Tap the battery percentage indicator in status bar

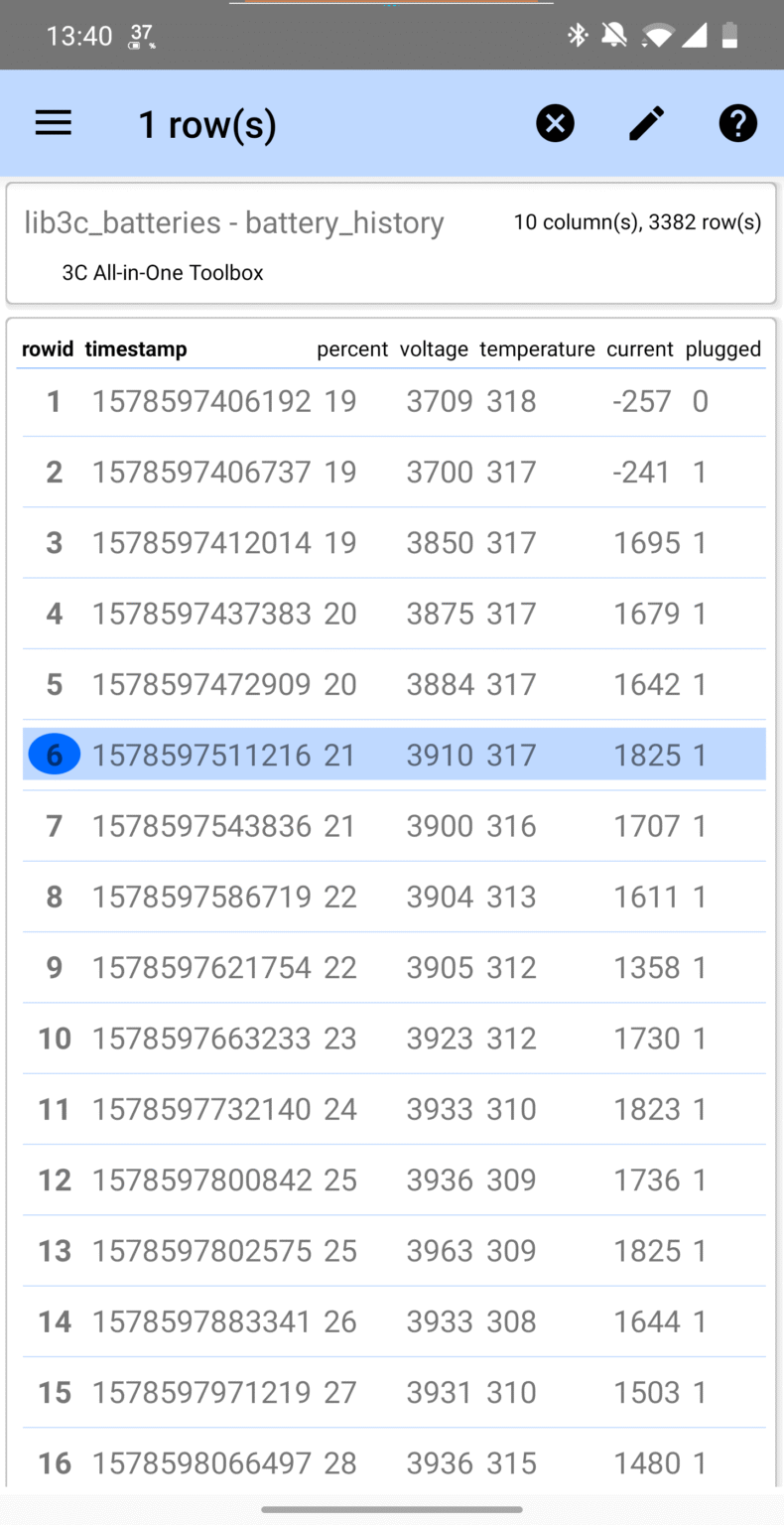tap(142, 35)
